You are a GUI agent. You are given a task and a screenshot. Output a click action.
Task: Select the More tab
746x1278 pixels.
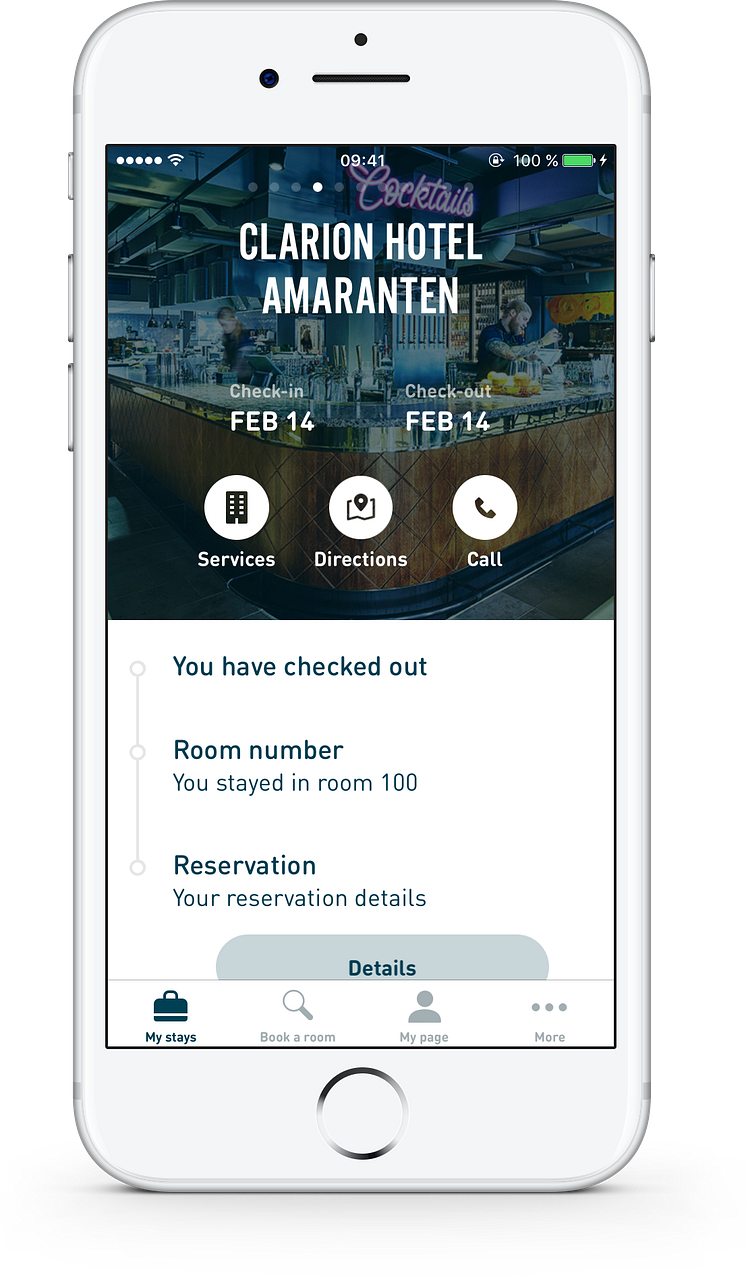[549, 1015]
